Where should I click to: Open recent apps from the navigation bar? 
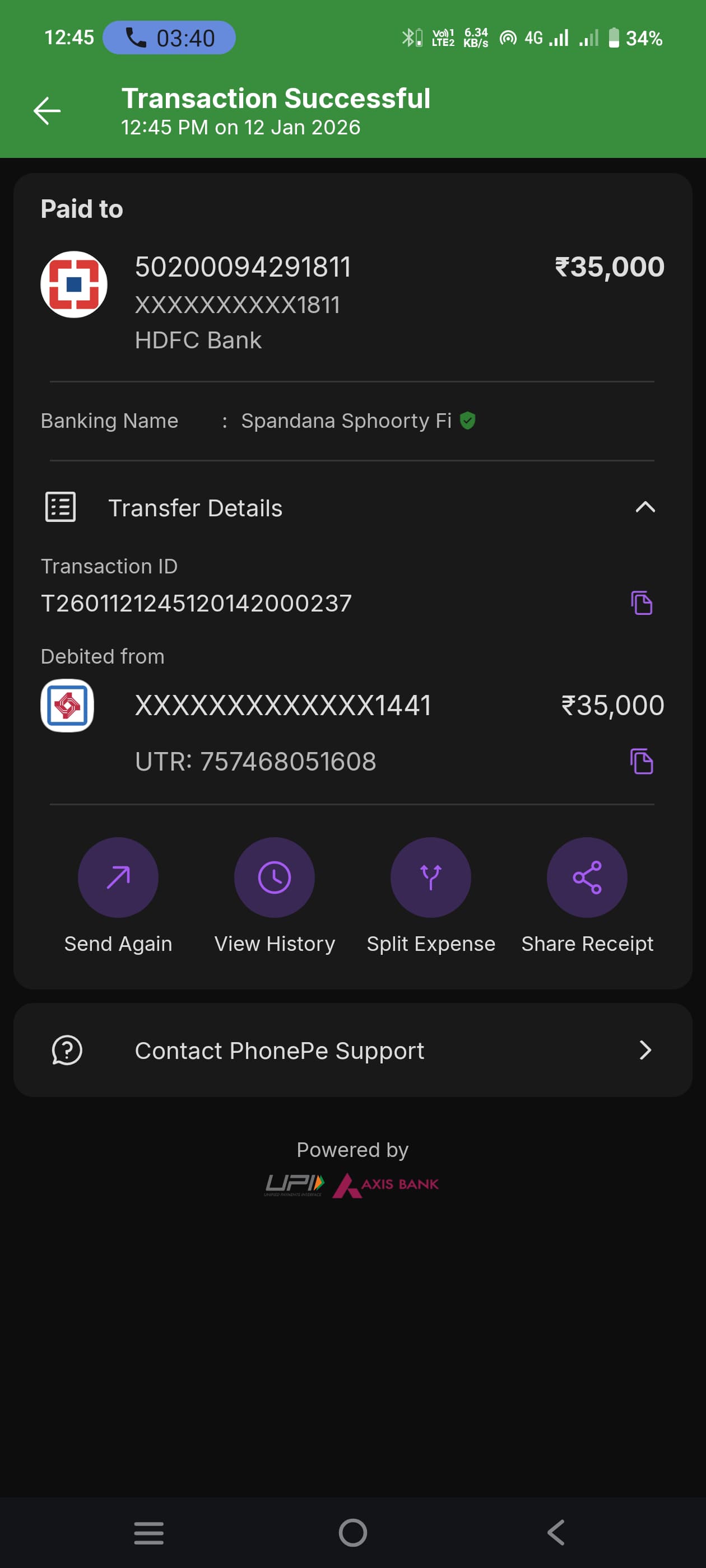(x=148, y=1533)
